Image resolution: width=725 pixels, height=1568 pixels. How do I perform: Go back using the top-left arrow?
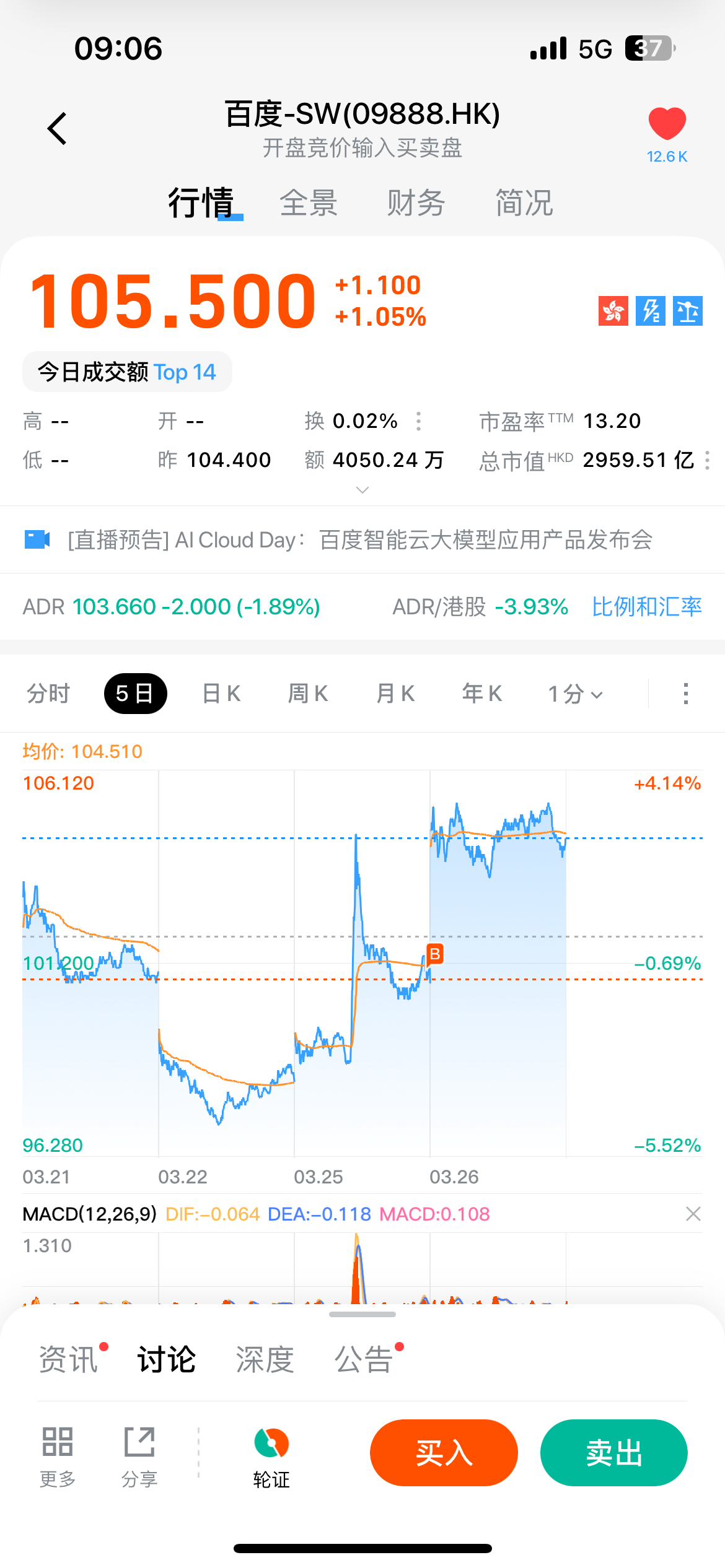[x=57, y=129]
